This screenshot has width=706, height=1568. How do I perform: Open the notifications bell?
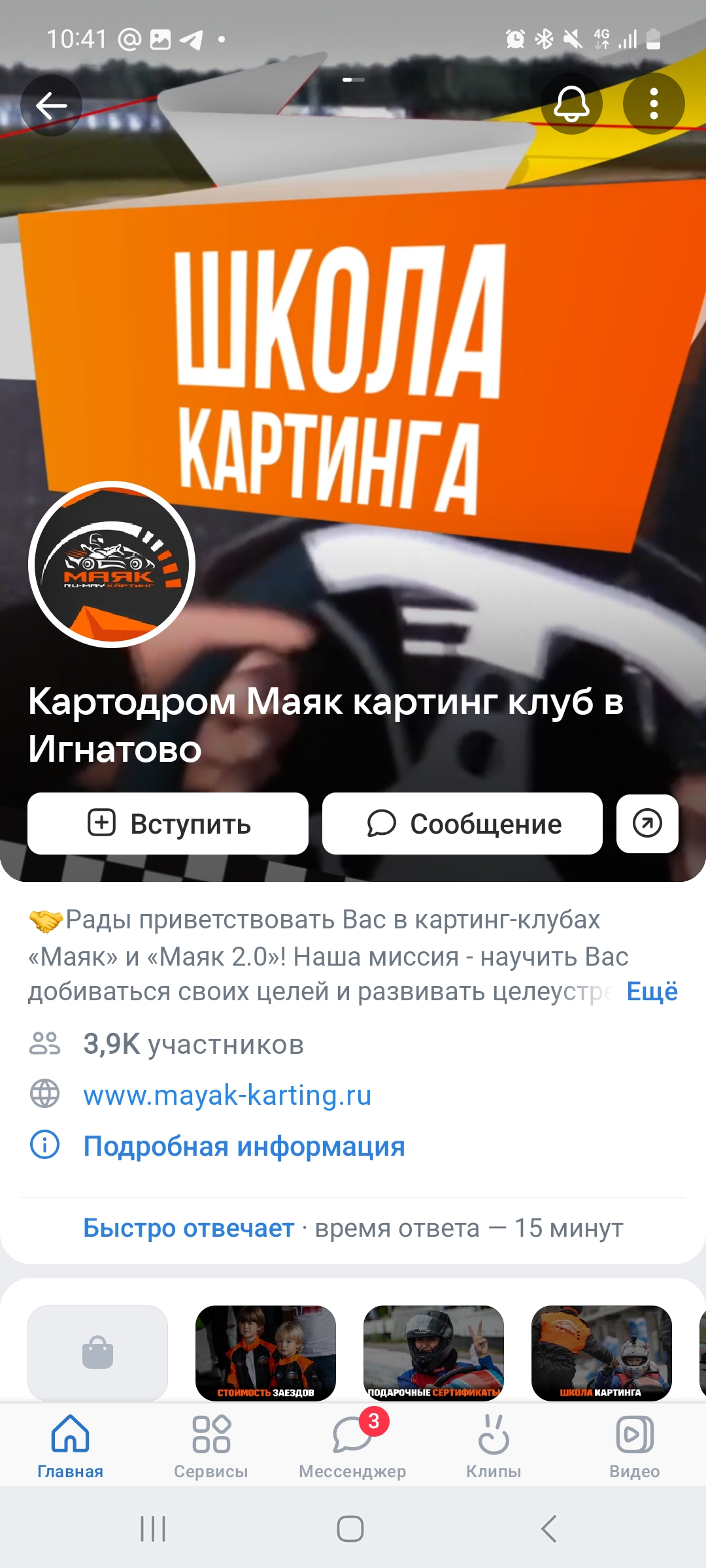[571, 104]
